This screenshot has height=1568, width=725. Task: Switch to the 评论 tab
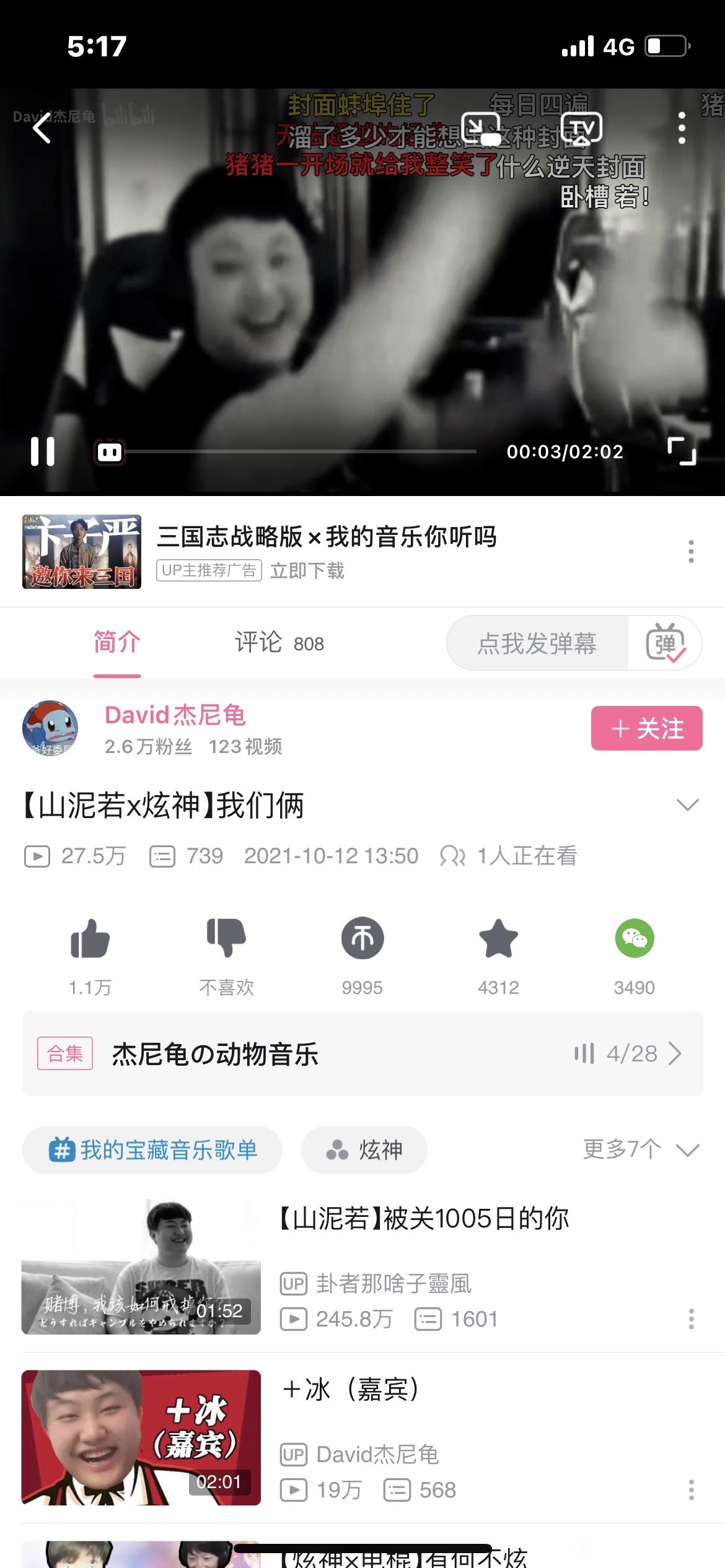[279, 643]
